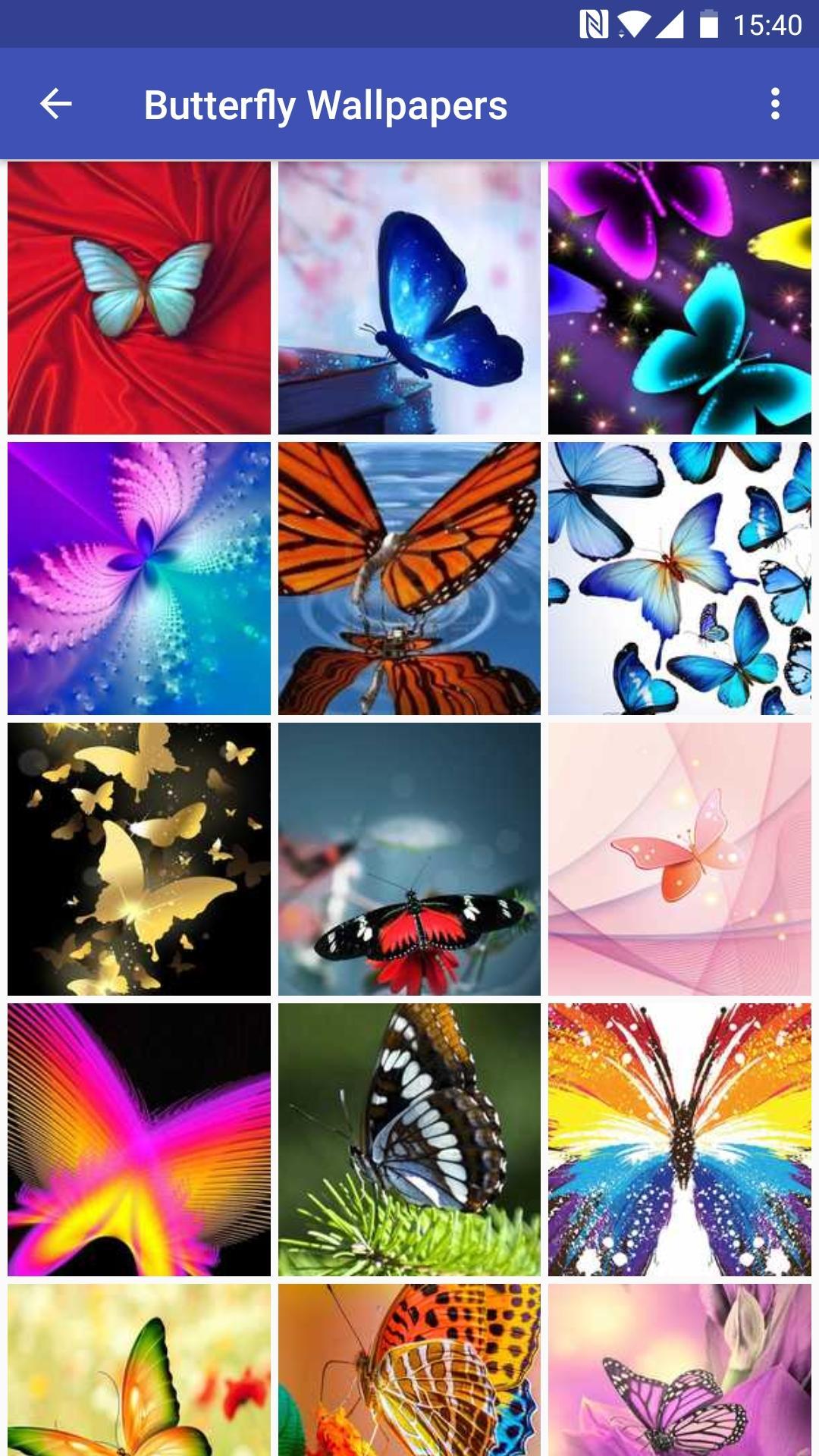Open the monarch butterfly over water wallpaper
The width and height of the screenshot is (819, 1456).
(409, 579)
